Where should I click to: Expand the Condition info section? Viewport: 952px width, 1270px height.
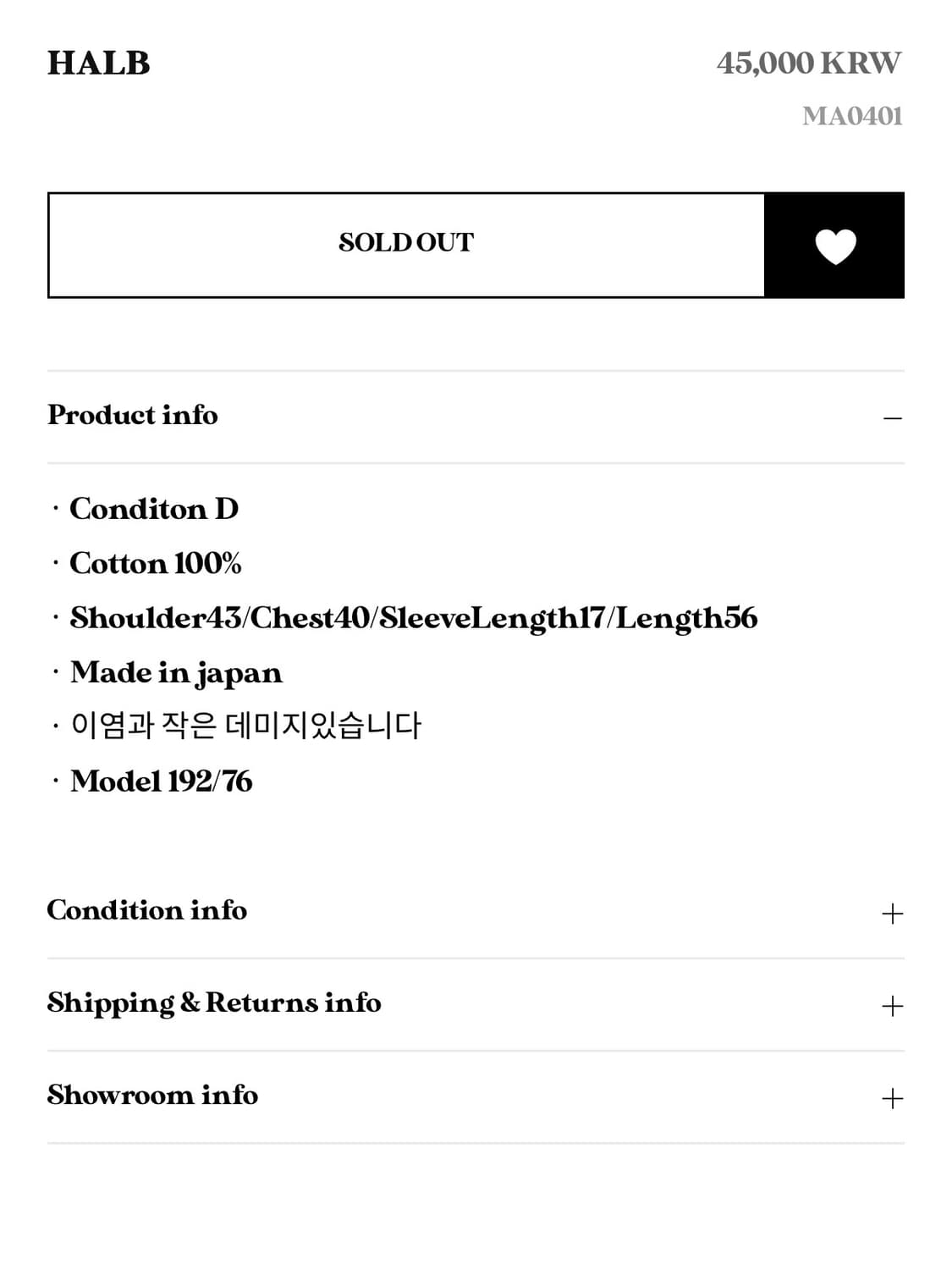(891, 913)
